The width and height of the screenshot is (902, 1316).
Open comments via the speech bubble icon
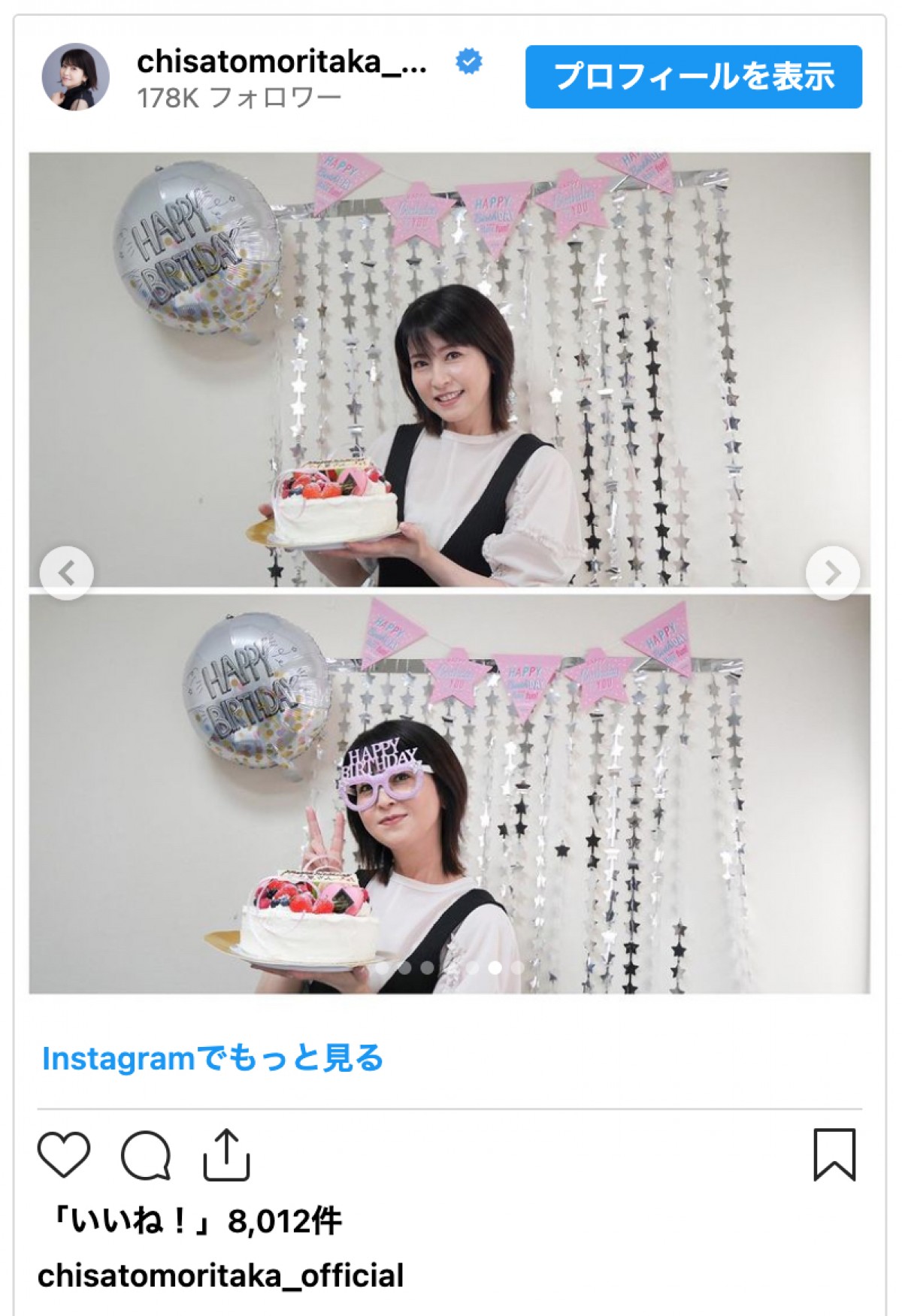point(146,1154)
